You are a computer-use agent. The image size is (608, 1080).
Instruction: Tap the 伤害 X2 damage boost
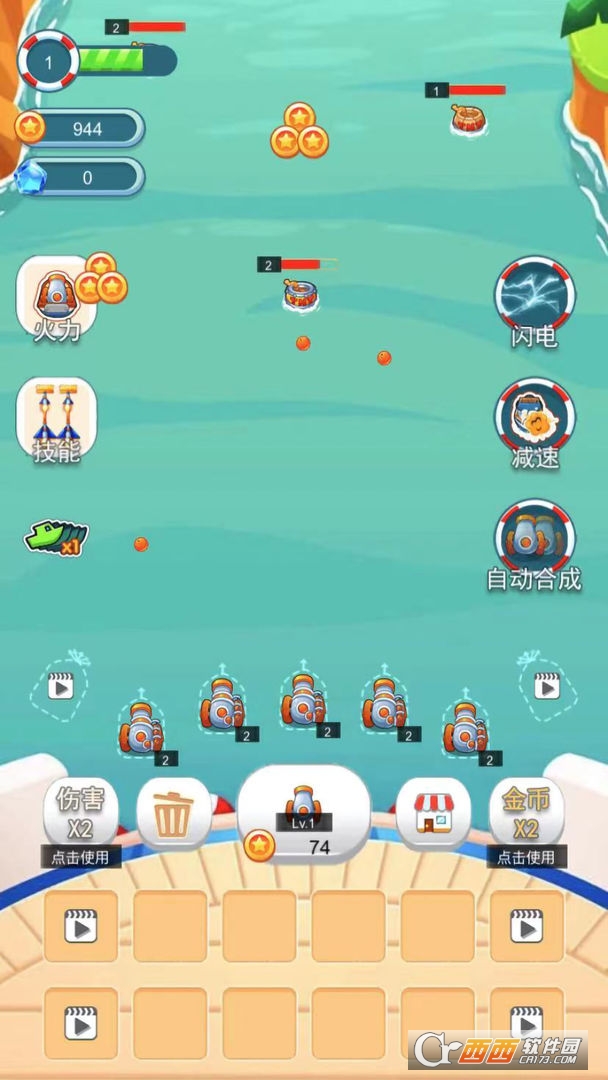pos(81,813)
